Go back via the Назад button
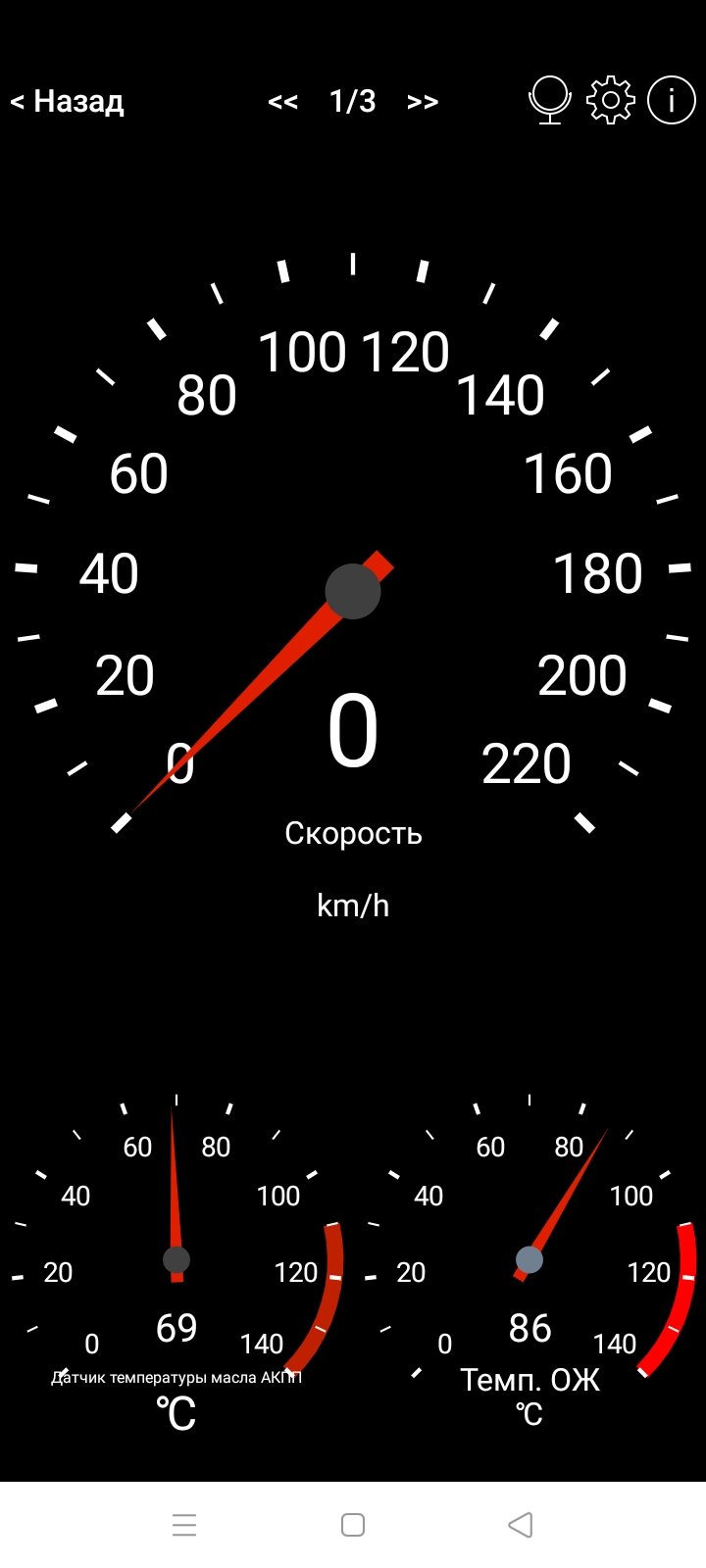 coord(67,101)
